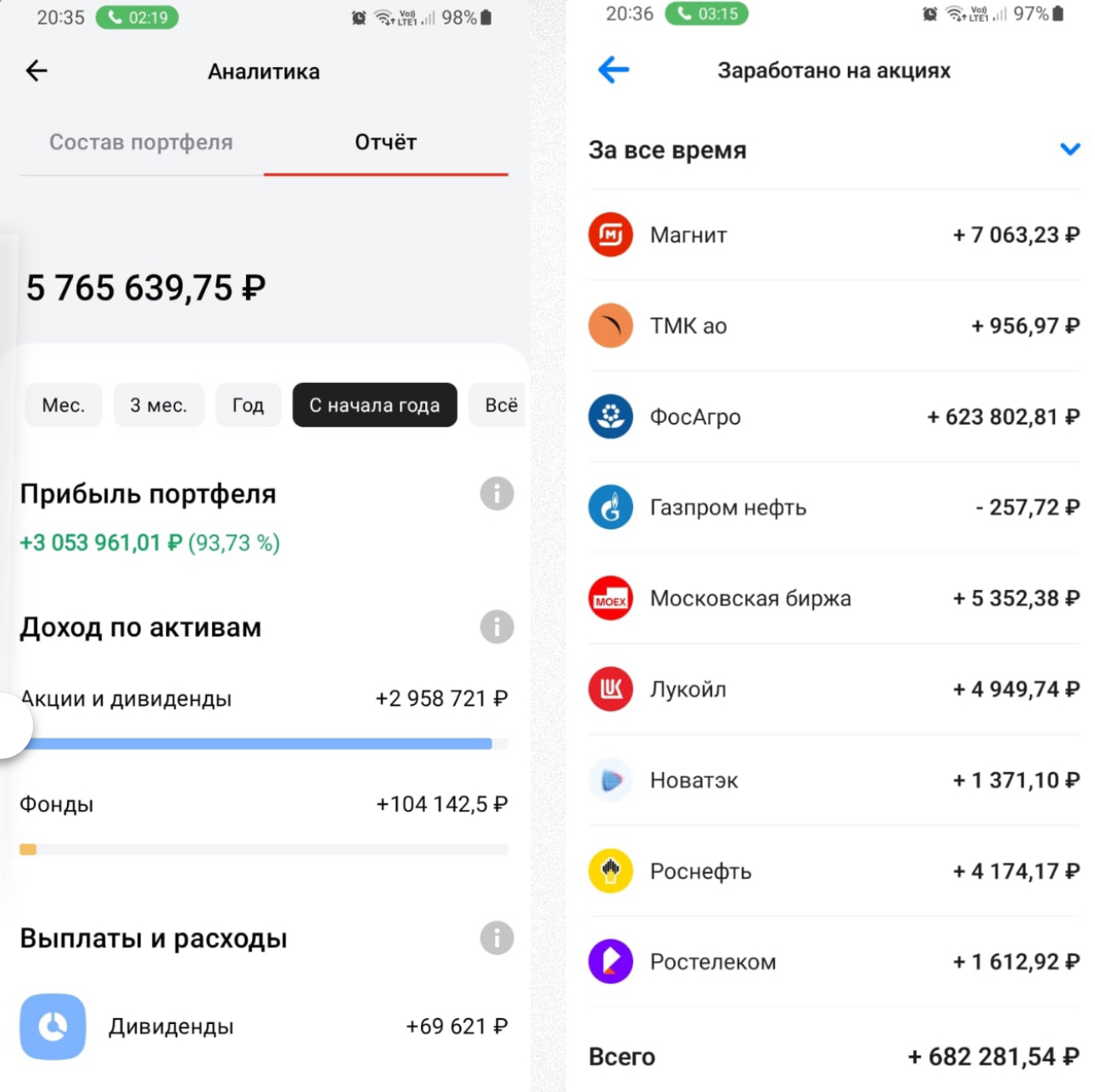The height and width of the screenshot is (1092, 1095).
Task: Tap the С начала года chip
Action: [x=374, y=405]
